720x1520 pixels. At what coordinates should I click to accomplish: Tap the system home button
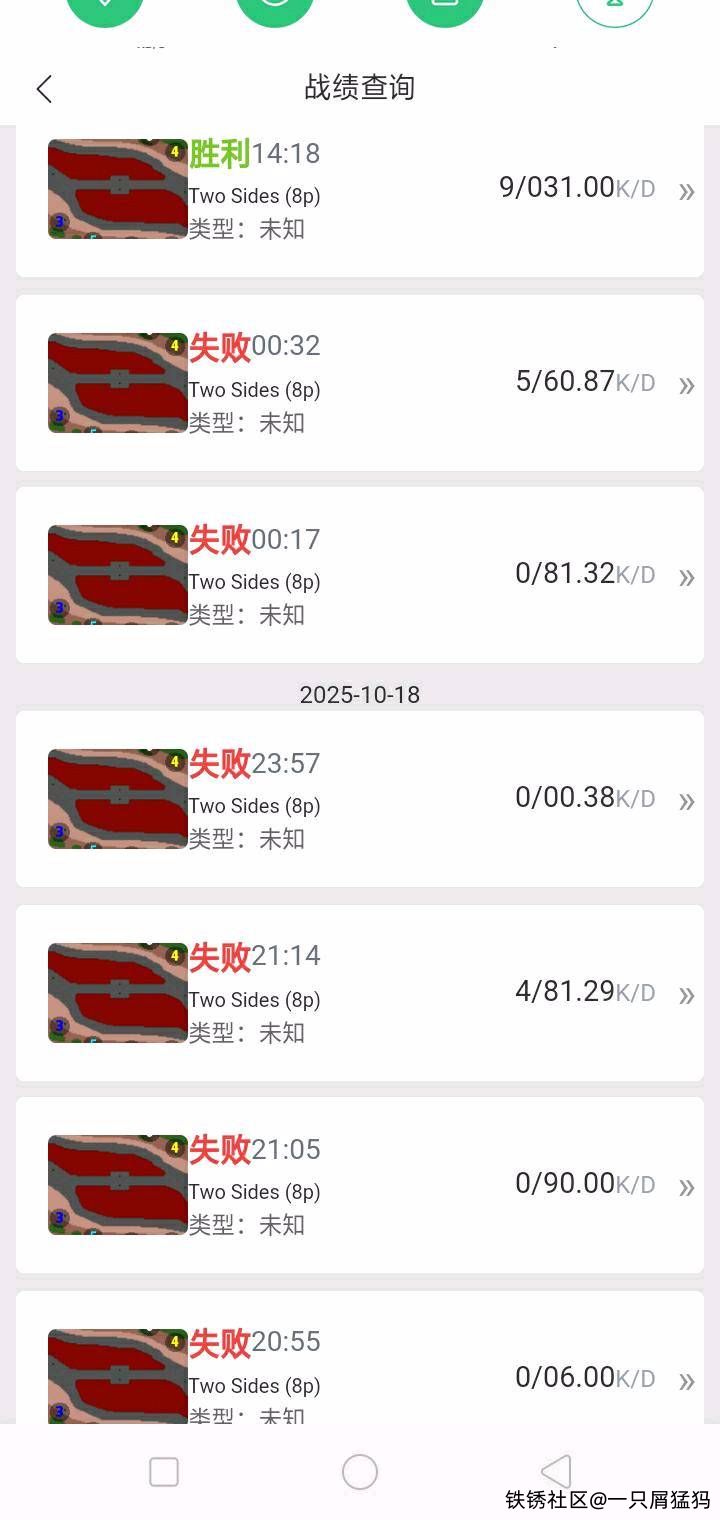[360, 1472]
